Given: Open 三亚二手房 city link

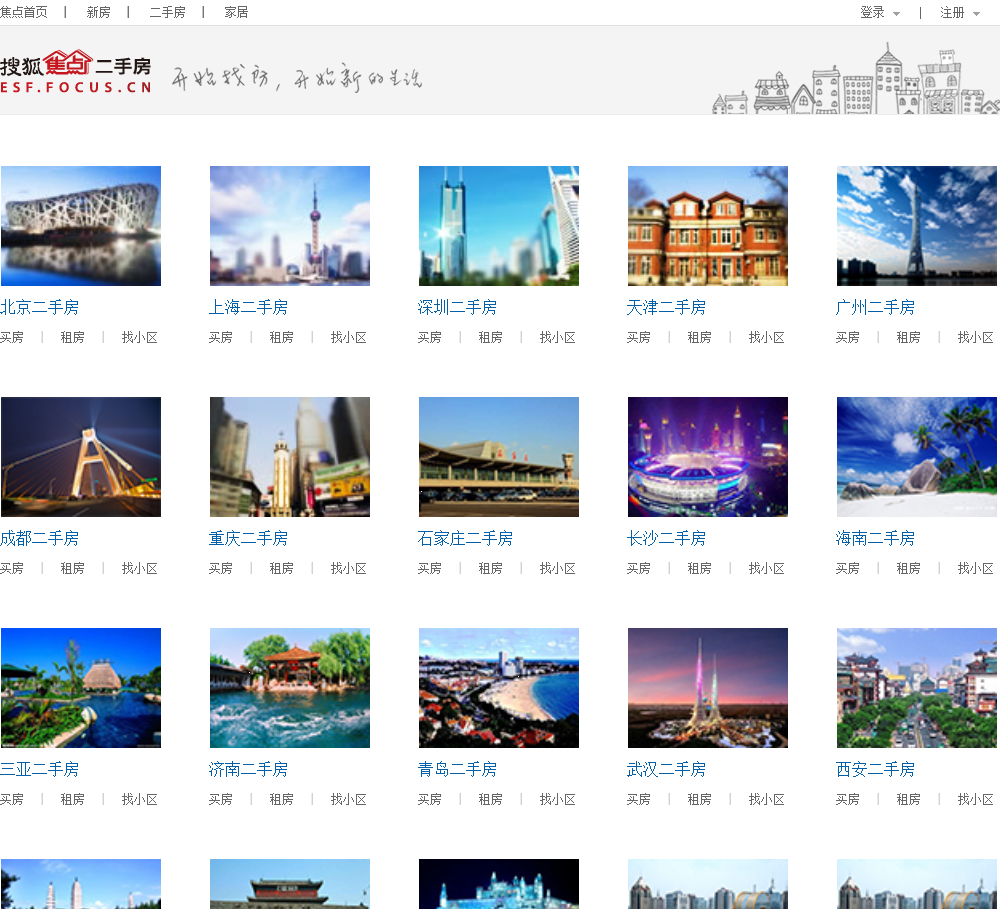Looking at the screenshot, I should point(40,769).
